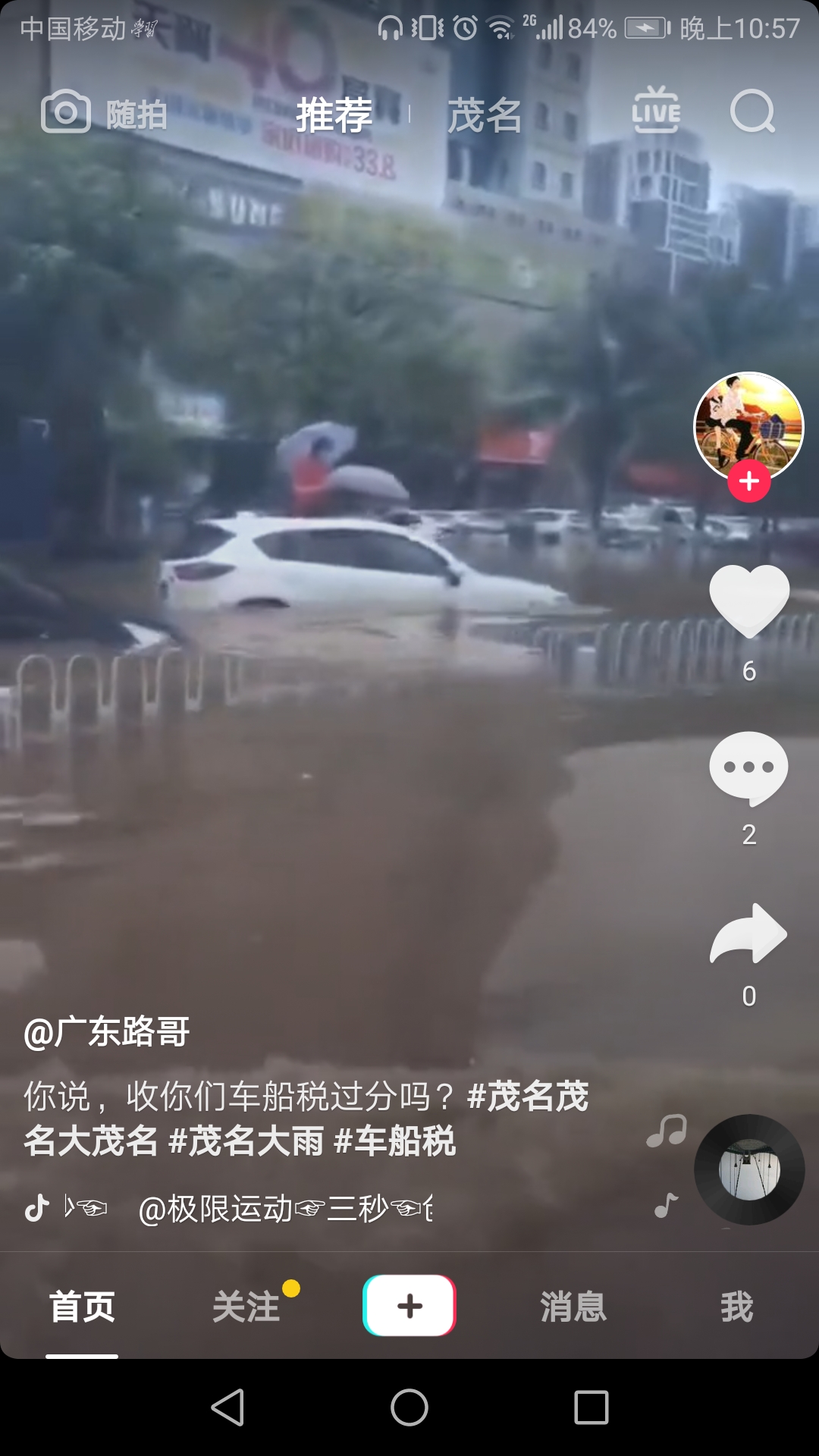Image resolution: width=819 pixels, height=1456 pixels.
Task: Tap the system back button
Action: tap(227, 1407)
